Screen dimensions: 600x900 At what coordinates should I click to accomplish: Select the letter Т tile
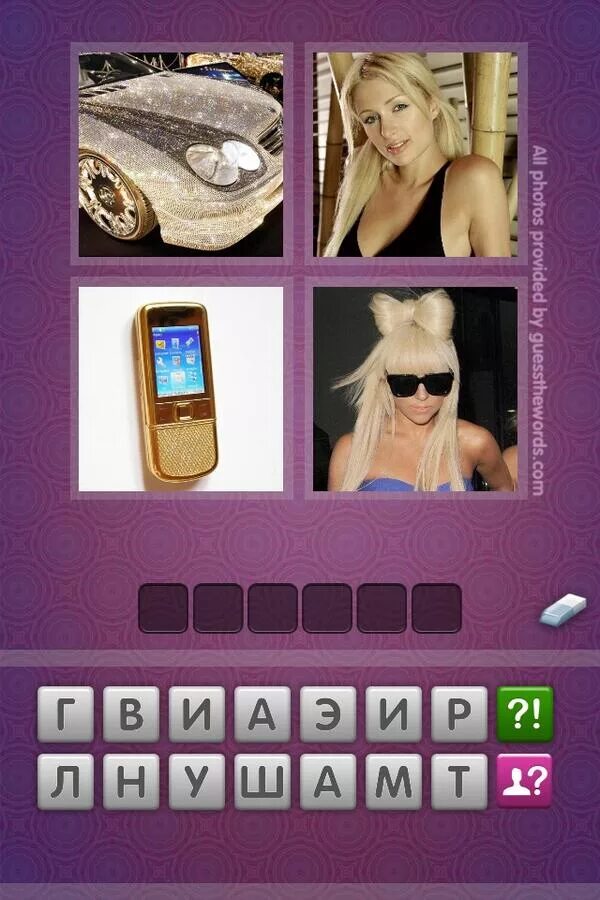459,782
